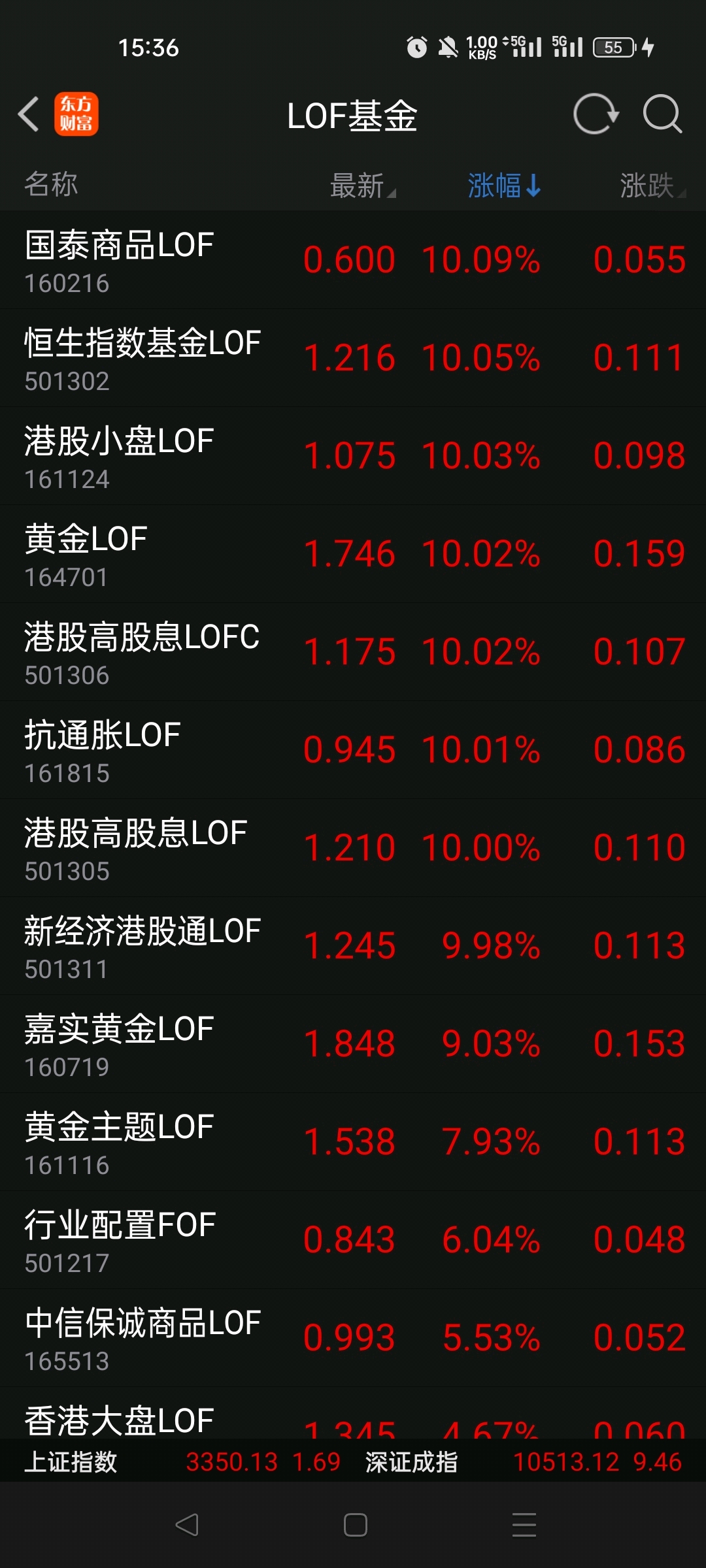The image size is (706, 1568).
Task: Tap the 涨幅 down-arrow sort indicator
Action: click(x=533, y=186)
